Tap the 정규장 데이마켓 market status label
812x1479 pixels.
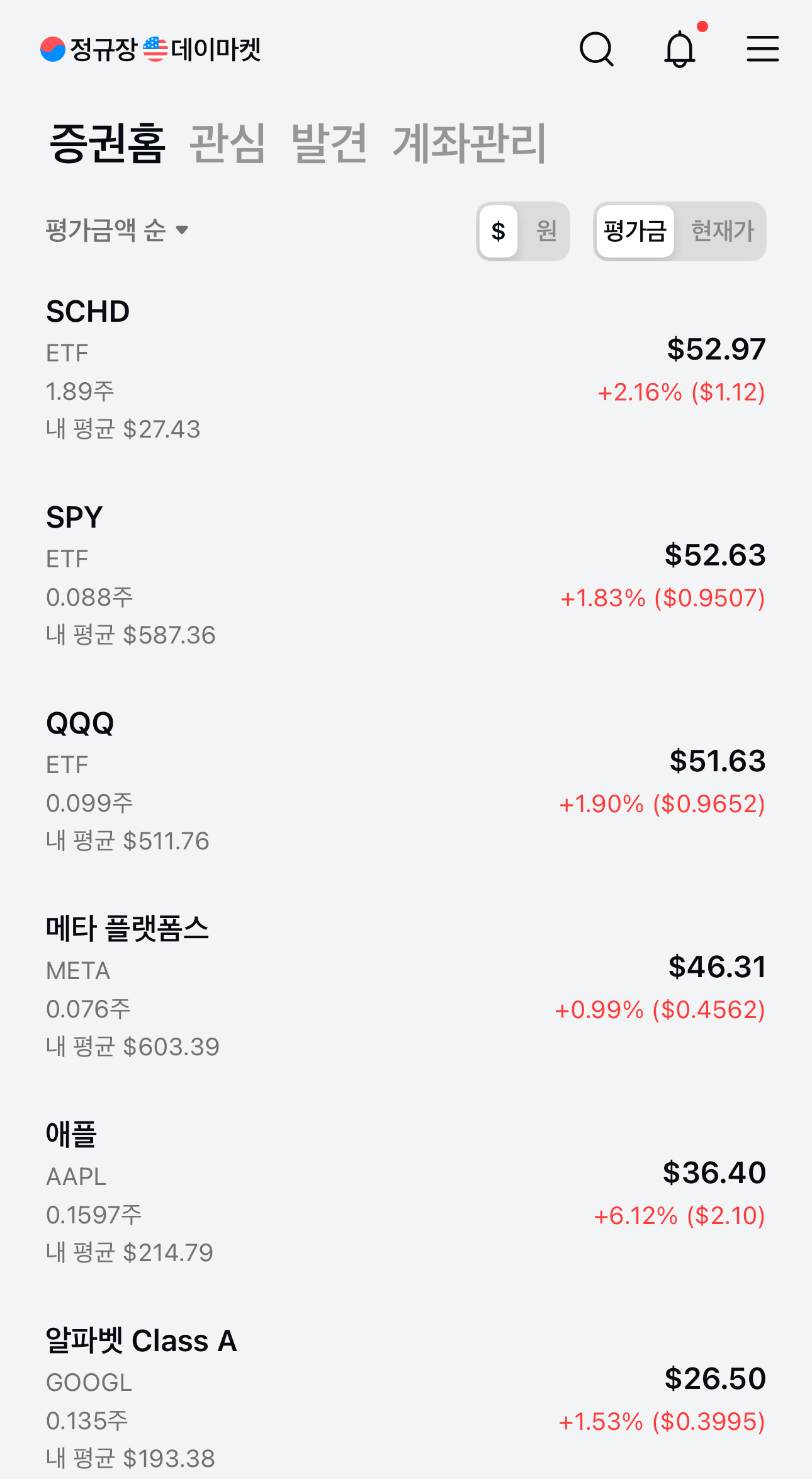[x=150, y=49]
